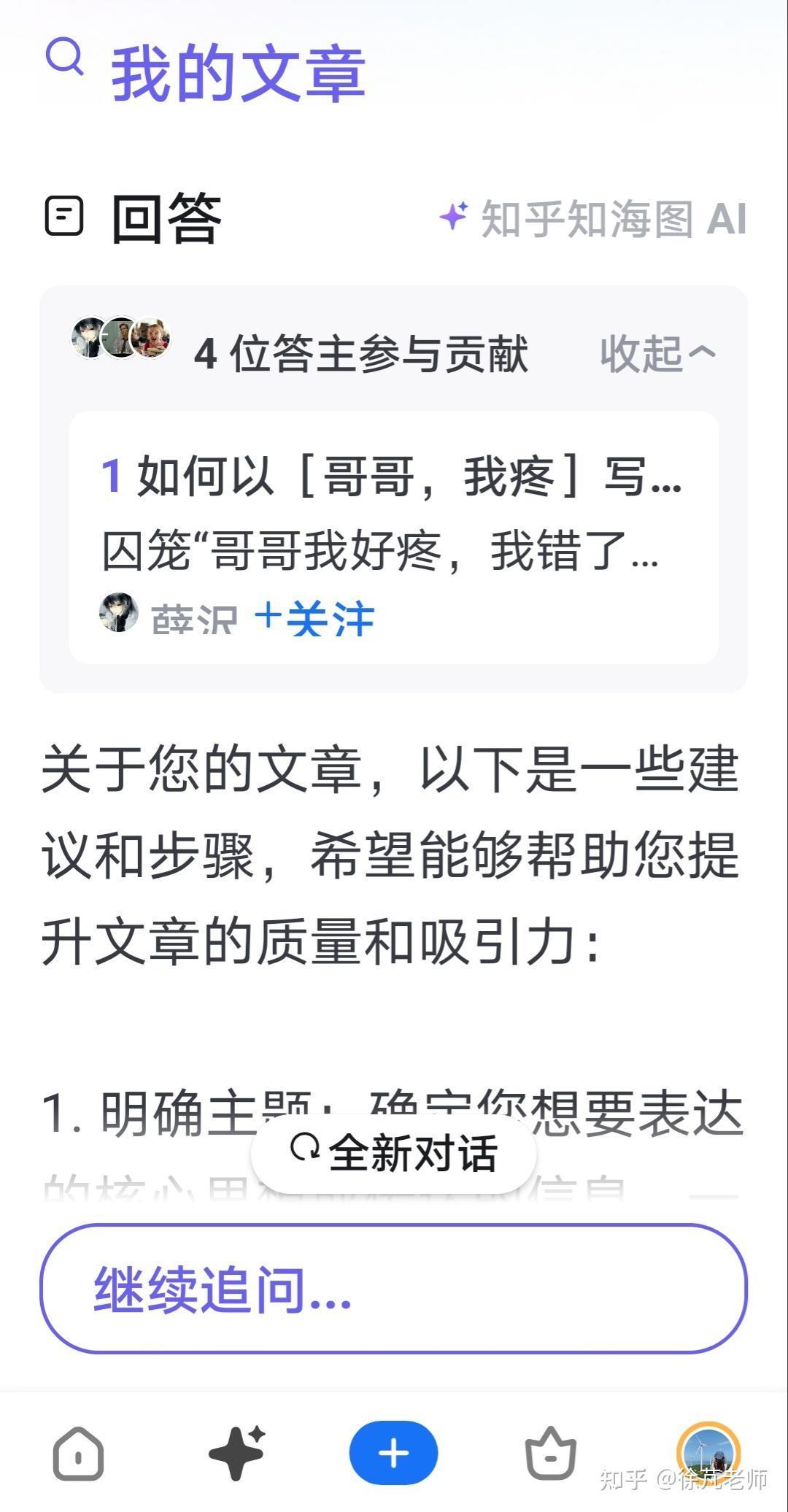This screenshot has height=1512, width=788.
Task: Go to the home tab
Action: [79, 1454]
